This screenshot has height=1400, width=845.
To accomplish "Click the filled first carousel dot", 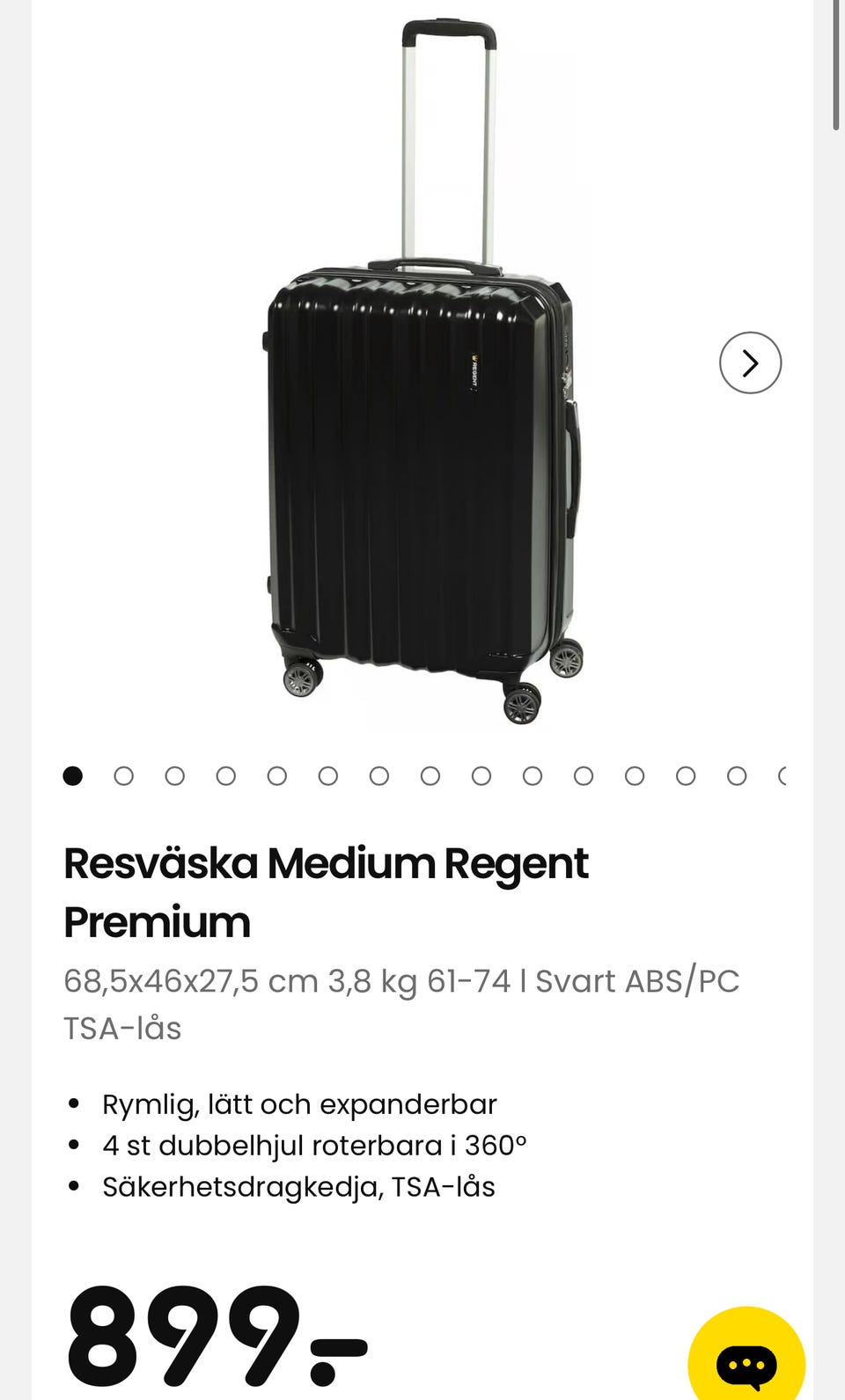I will [73, 775].
